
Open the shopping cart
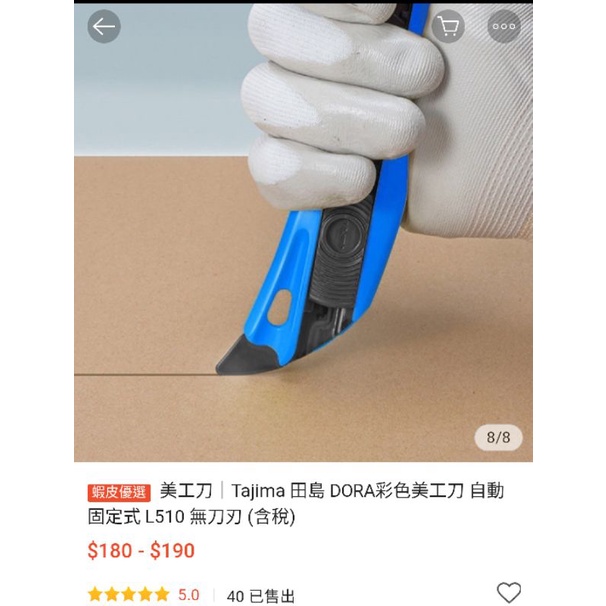[448, 27]
